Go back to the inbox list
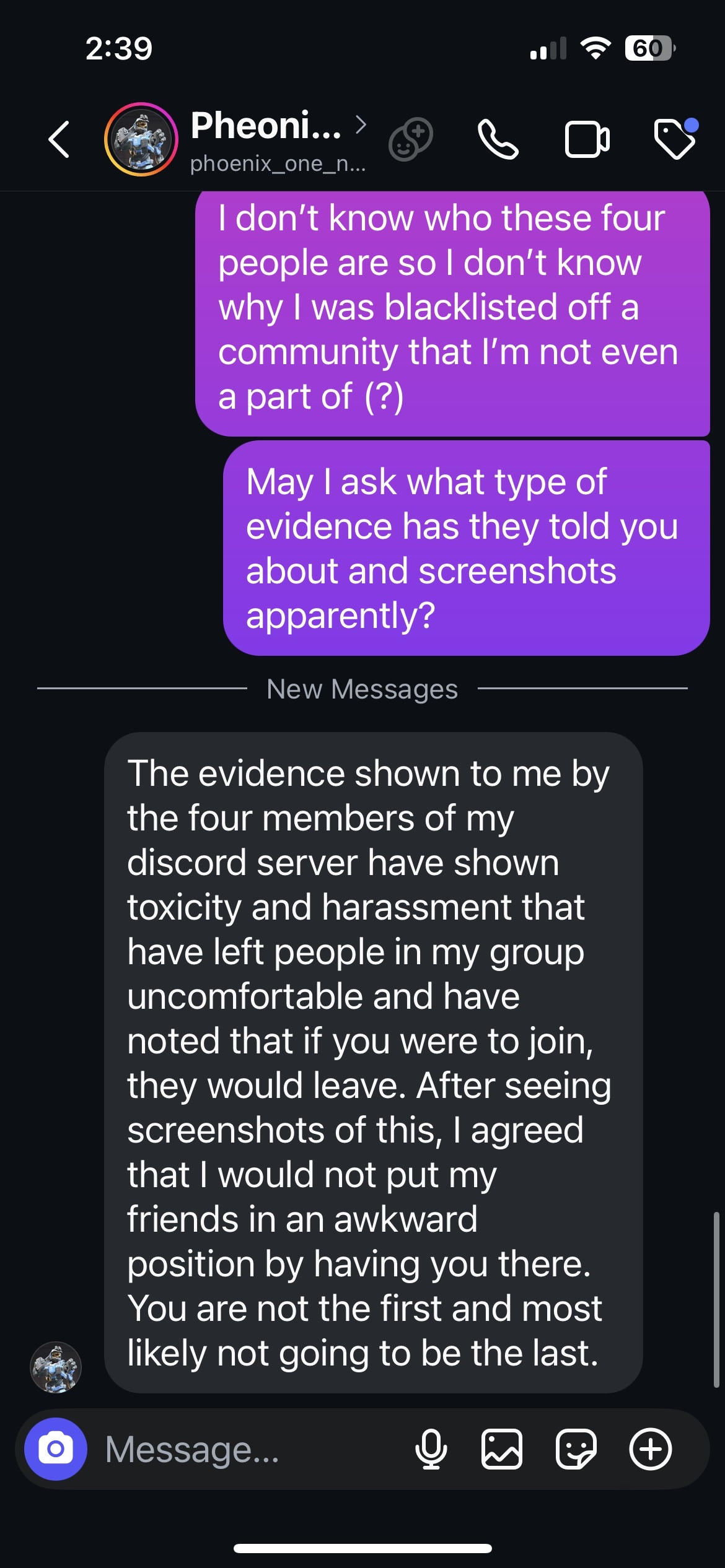This screenshot has width=725, height=1568. [x=59, y=139]
